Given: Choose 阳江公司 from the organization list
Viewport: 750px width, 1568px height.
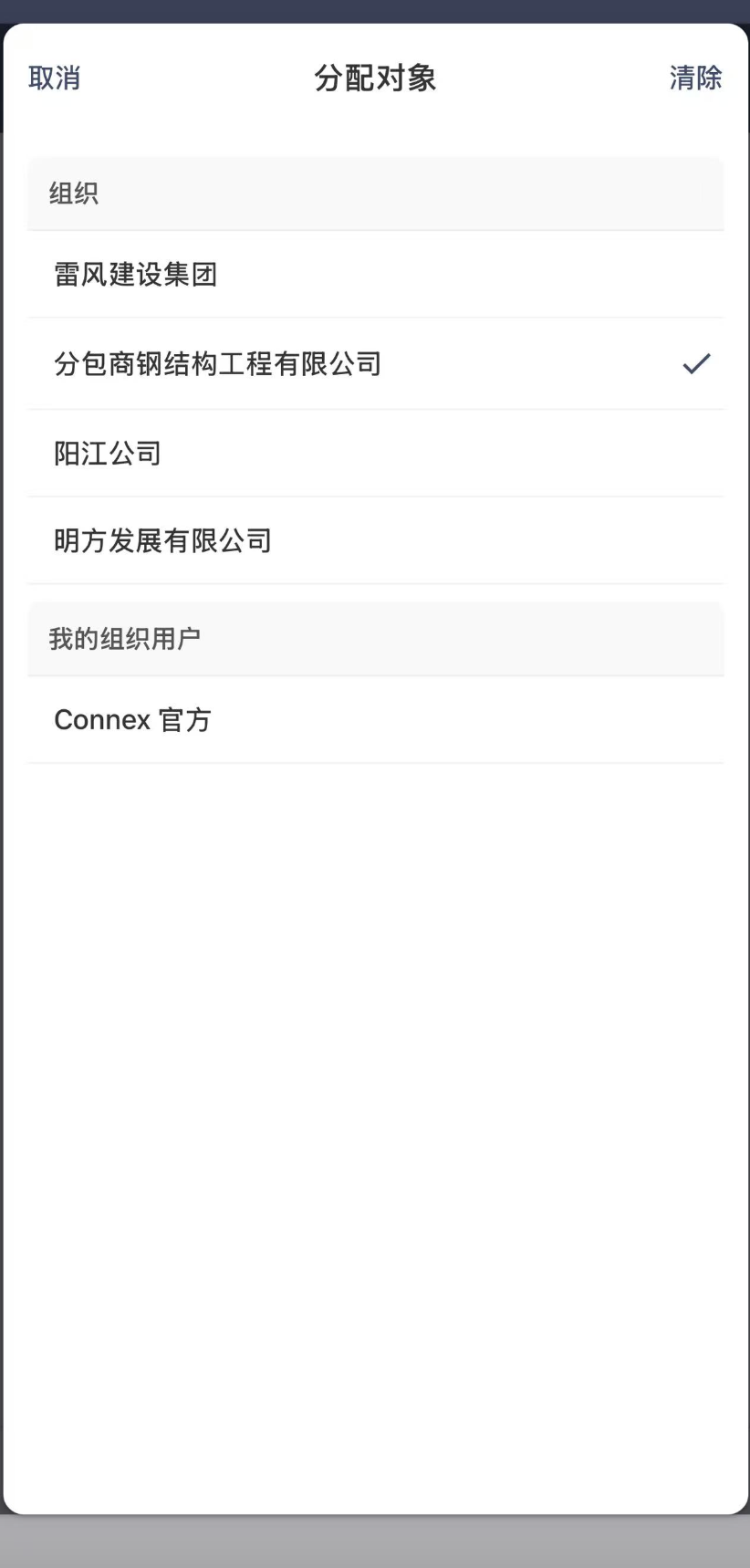Looking at the screenshot, I should 108,454.
